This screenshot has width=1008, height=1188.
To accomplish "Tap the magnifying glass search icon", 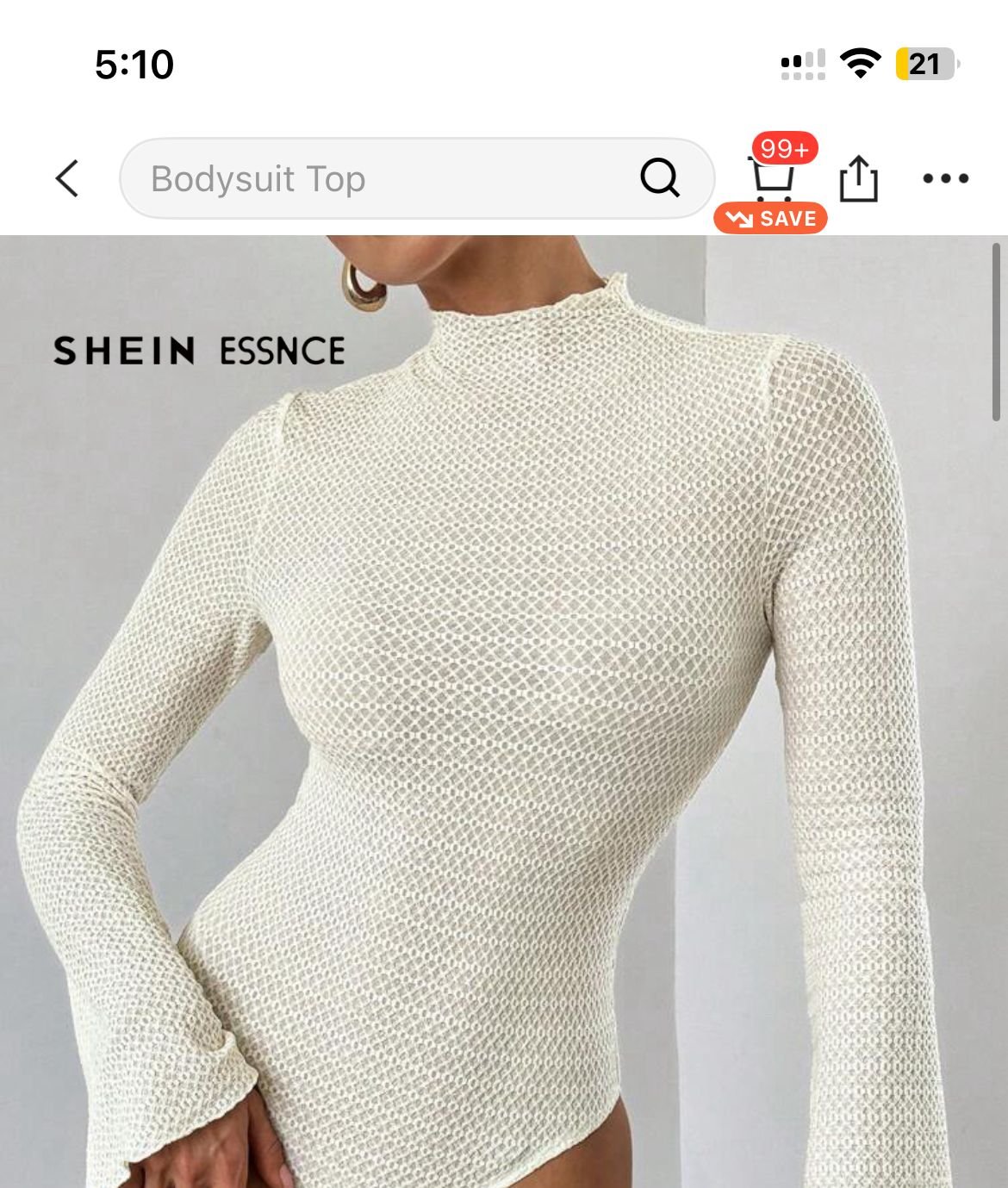I will click(x=660, y=178).
